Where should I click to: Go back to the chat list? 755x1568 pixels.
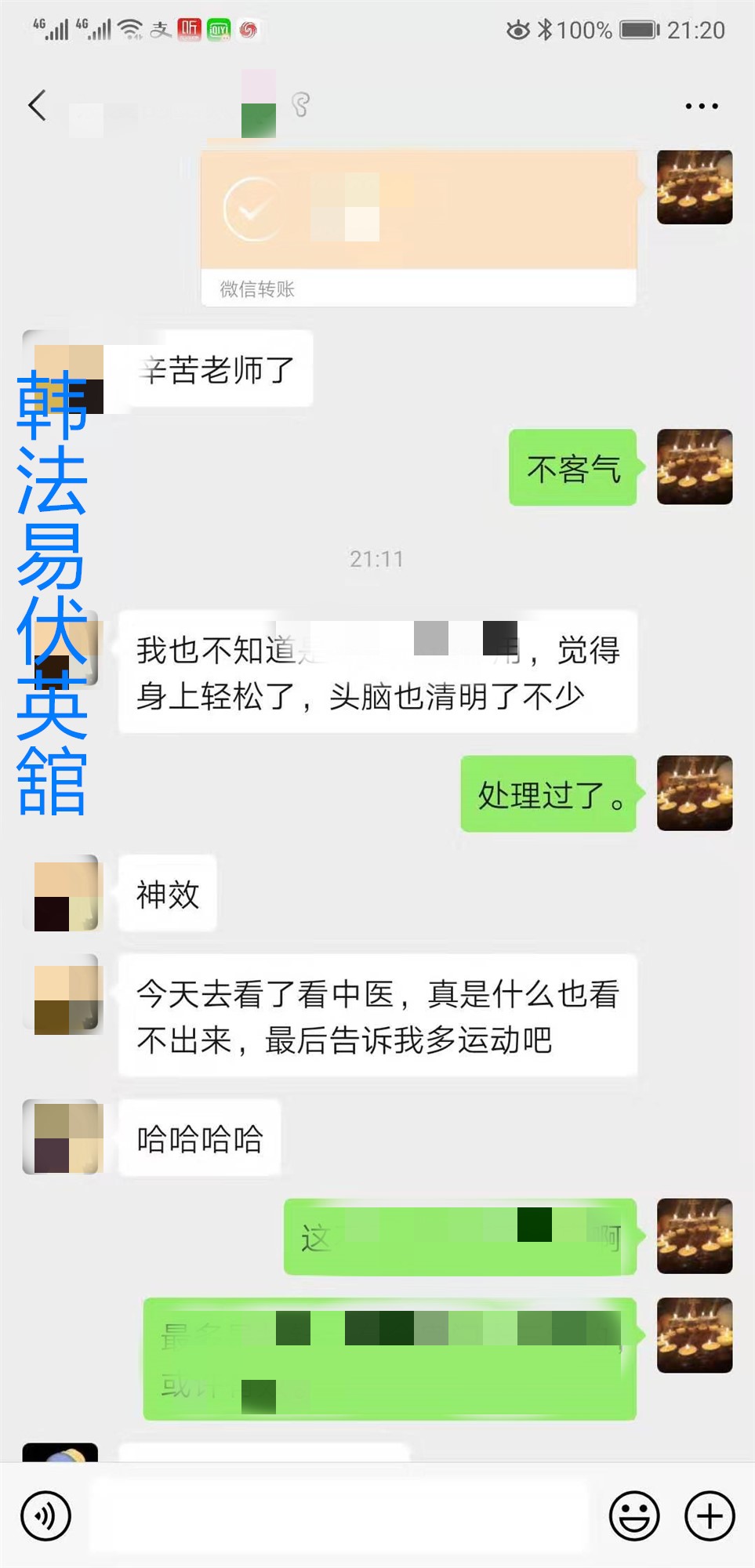tap(37, 105)
